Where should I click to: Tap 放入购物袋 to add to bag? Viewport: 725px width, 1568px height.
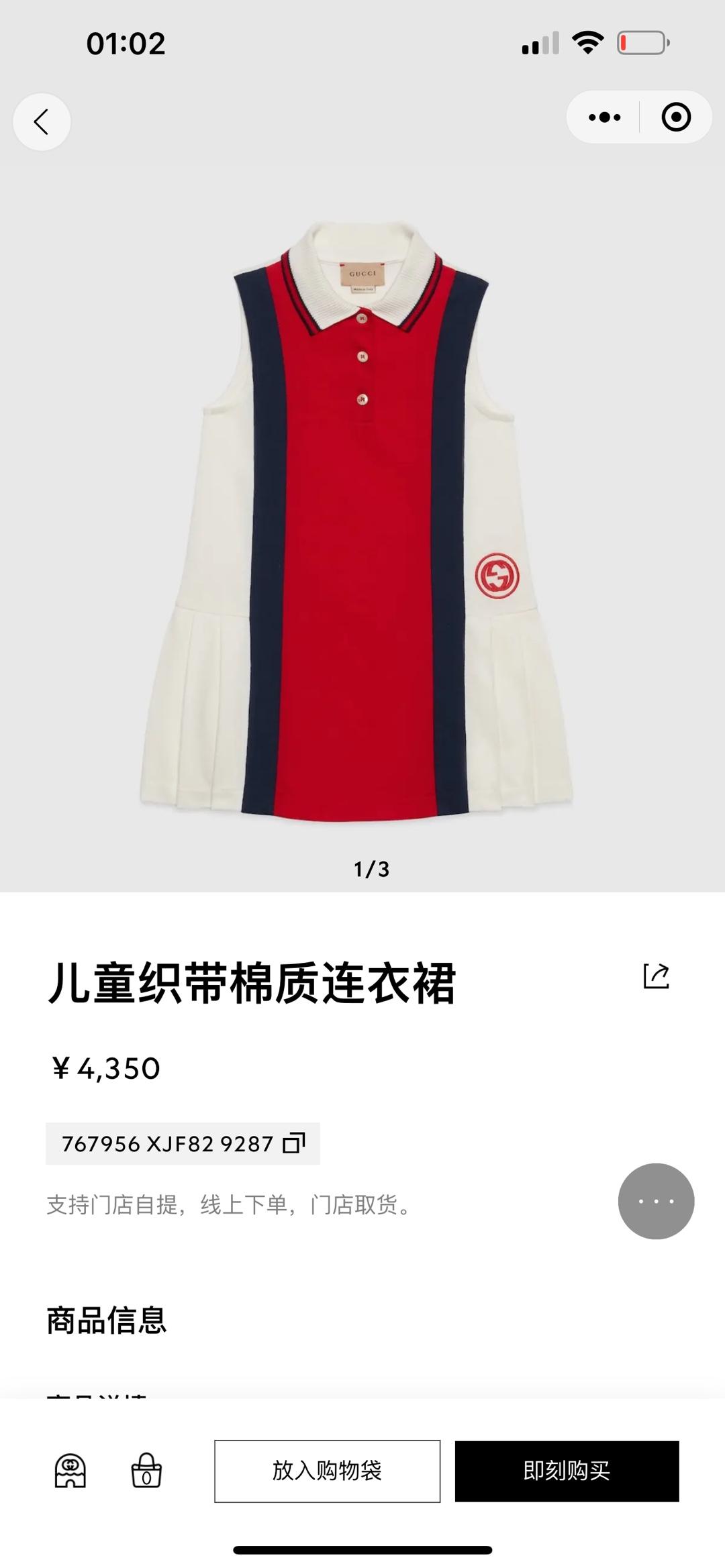coord(327,1471)
